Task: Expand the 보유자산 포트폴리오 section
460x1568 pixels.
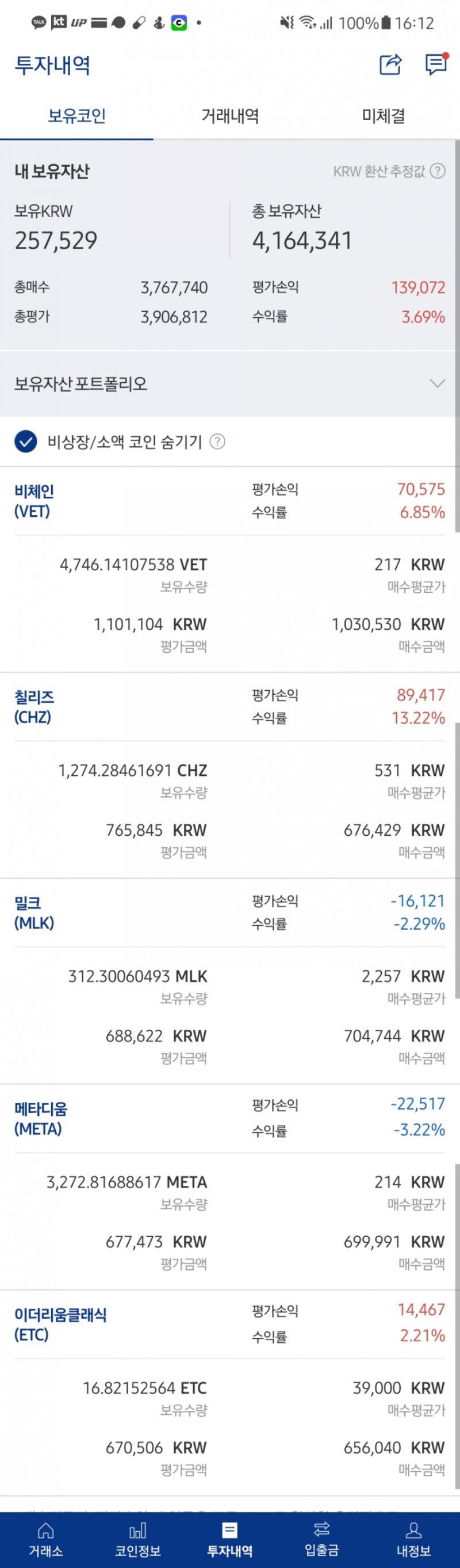Action: tap(437, 383)
